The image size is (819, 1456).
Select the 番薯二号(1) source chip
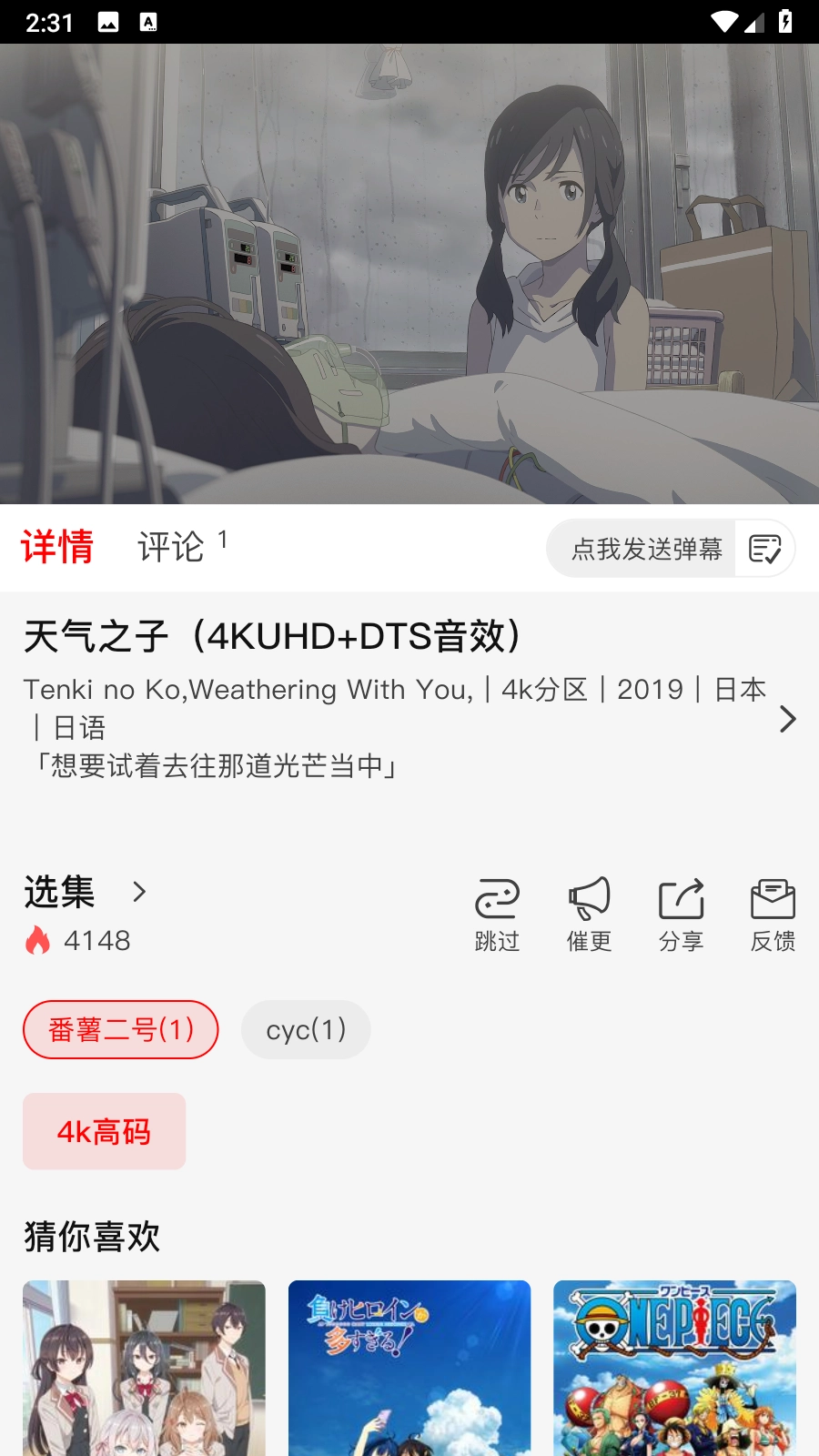pyautogui.click(x=121, y=1030)
